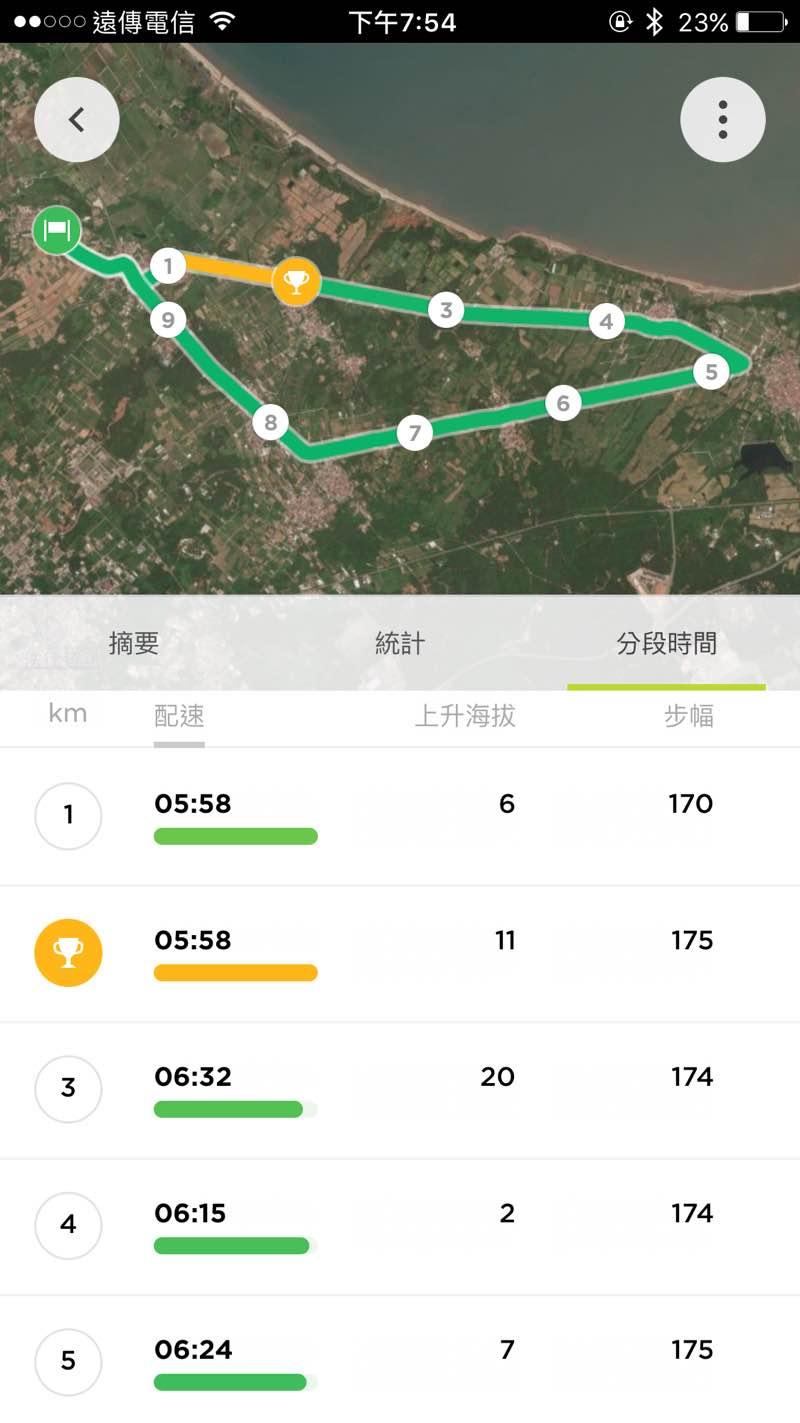Select the 配速 column header

pyautogui.click(x=179, y=716)
